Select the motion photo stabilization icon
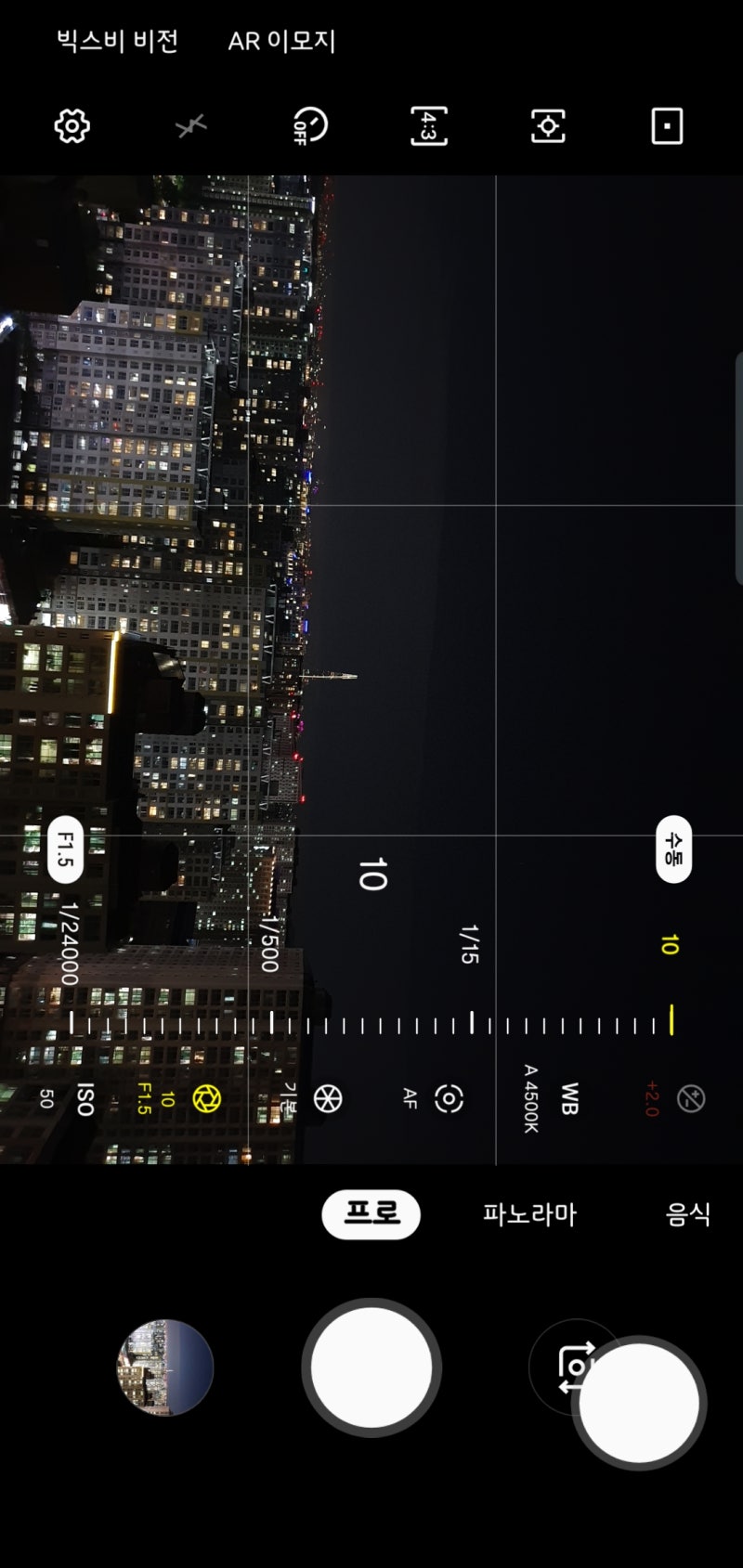Viewport: 743px width, 1568px height. (x=546, y=126)
